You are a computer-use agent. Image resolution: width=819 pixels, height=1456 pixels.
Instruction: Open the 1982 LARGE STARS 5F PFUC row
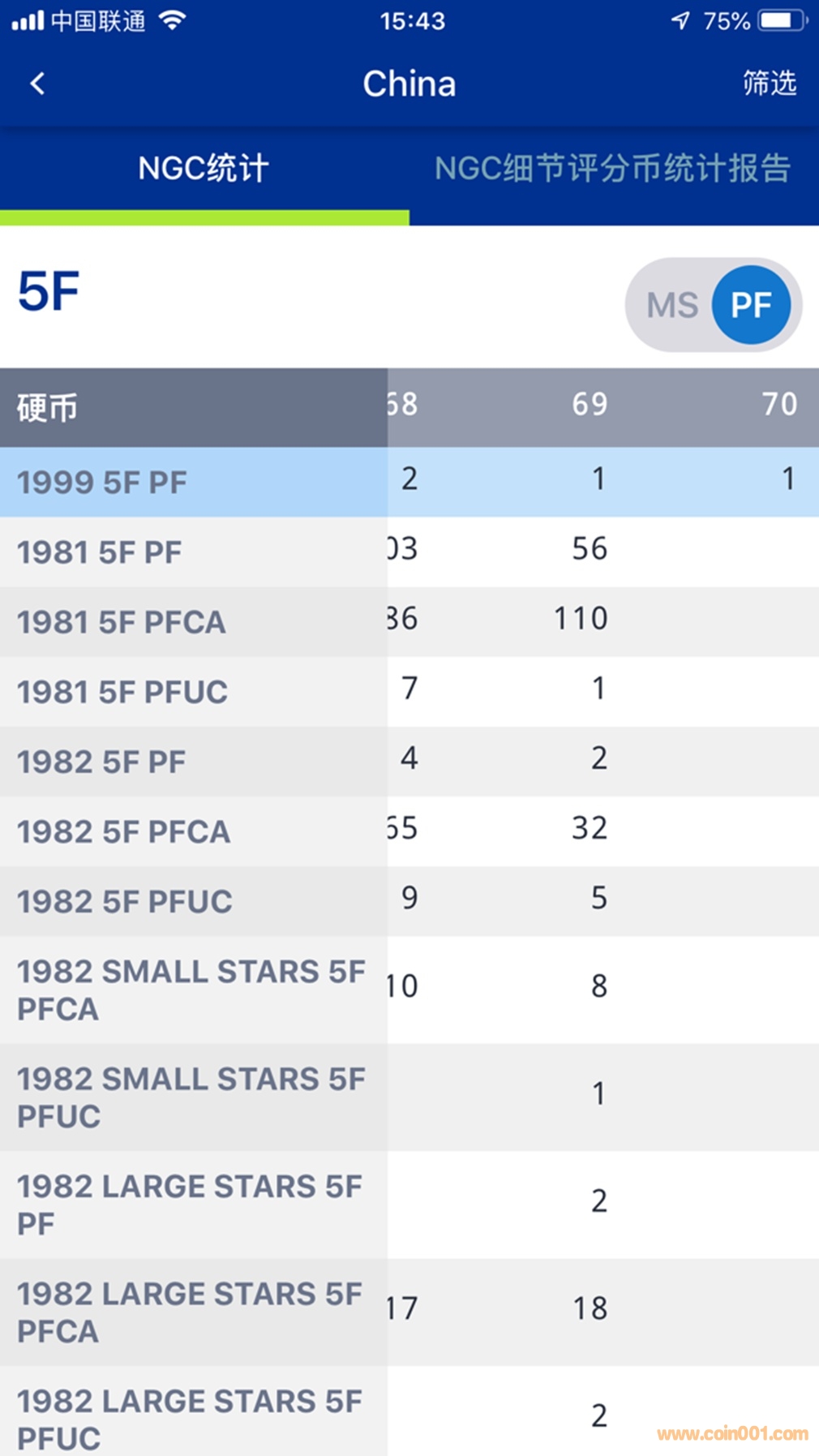190,1417
